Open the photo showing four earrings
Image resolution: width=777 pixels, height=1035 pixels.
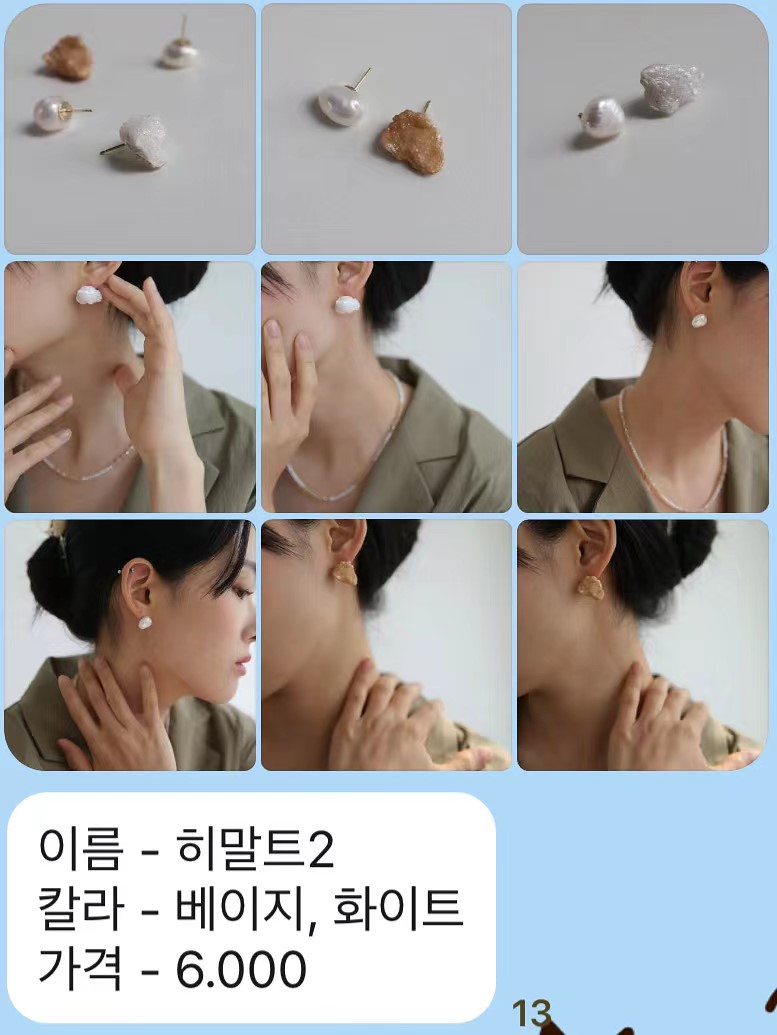tap(130, 129)
